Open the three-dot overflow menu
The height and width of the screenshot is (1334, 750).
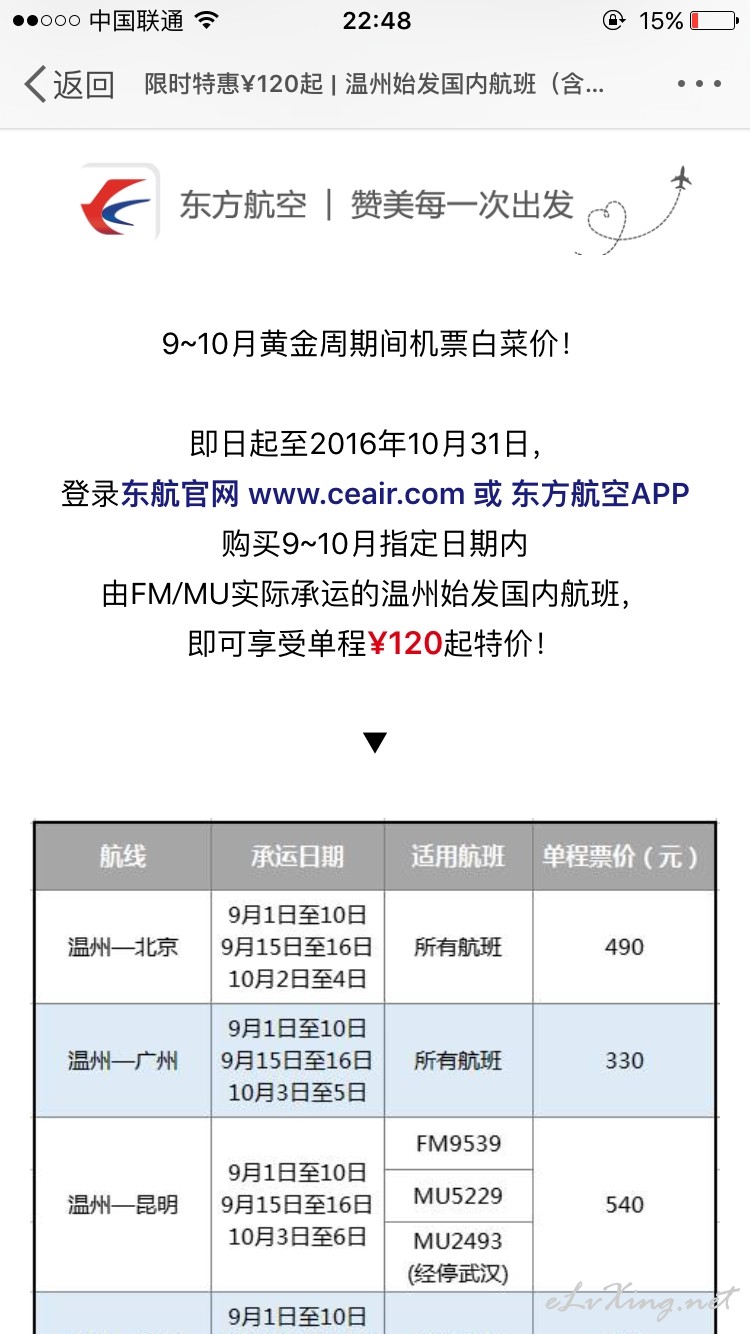pyautogui.click(x=699, y=84)
